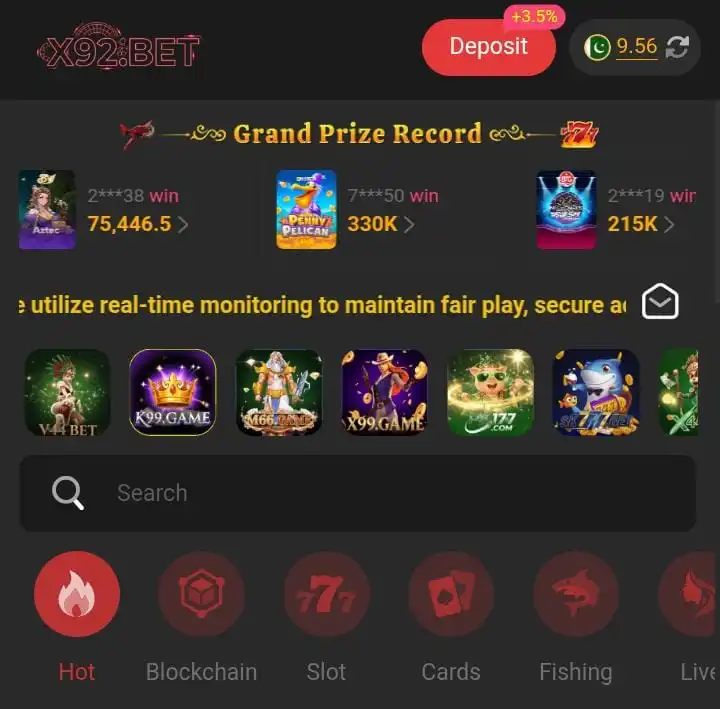Open the X99.GAME tile

tap(385, 392)
